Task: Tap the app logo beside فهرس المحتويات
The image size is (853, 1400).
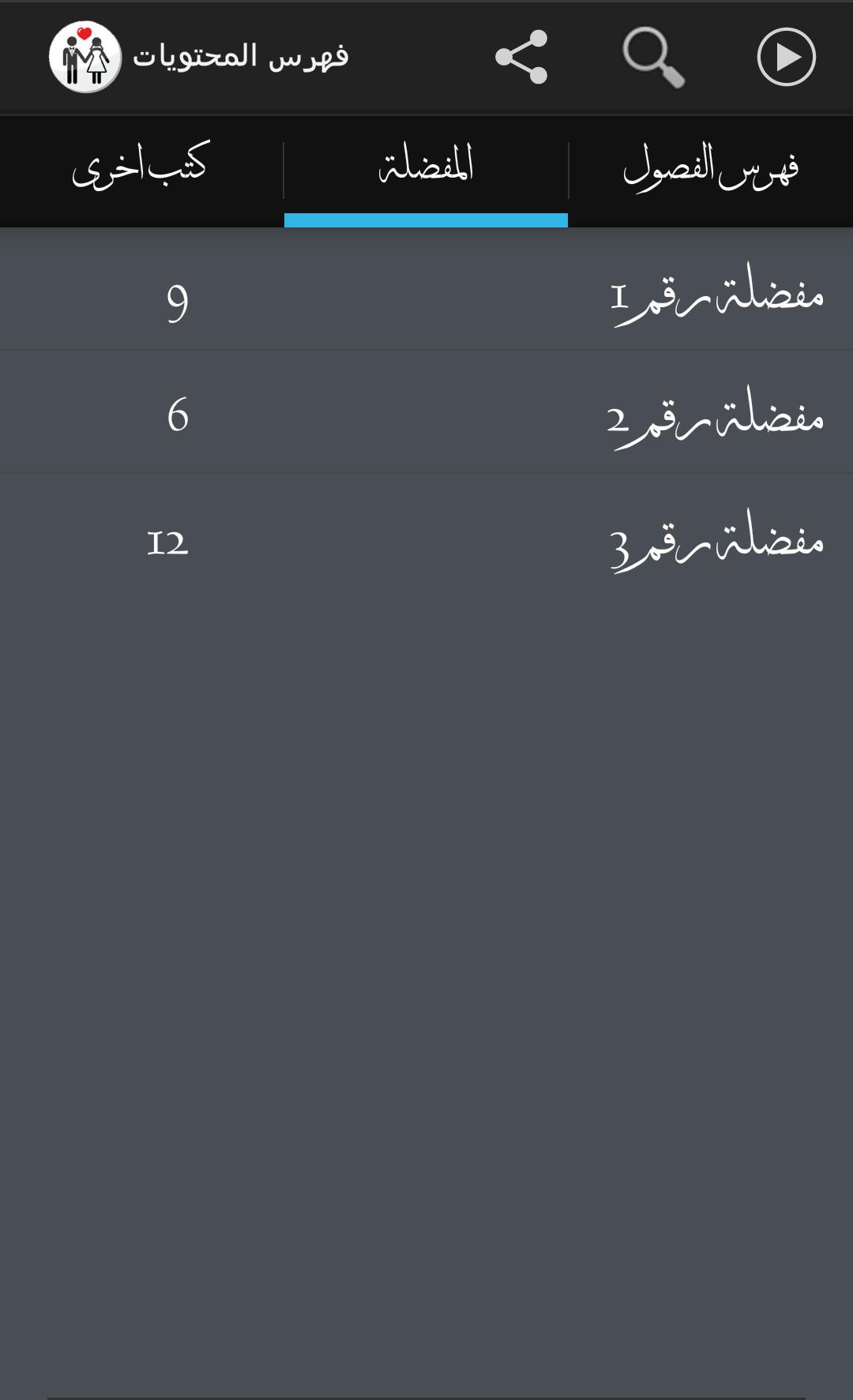Action: (85, 57)
